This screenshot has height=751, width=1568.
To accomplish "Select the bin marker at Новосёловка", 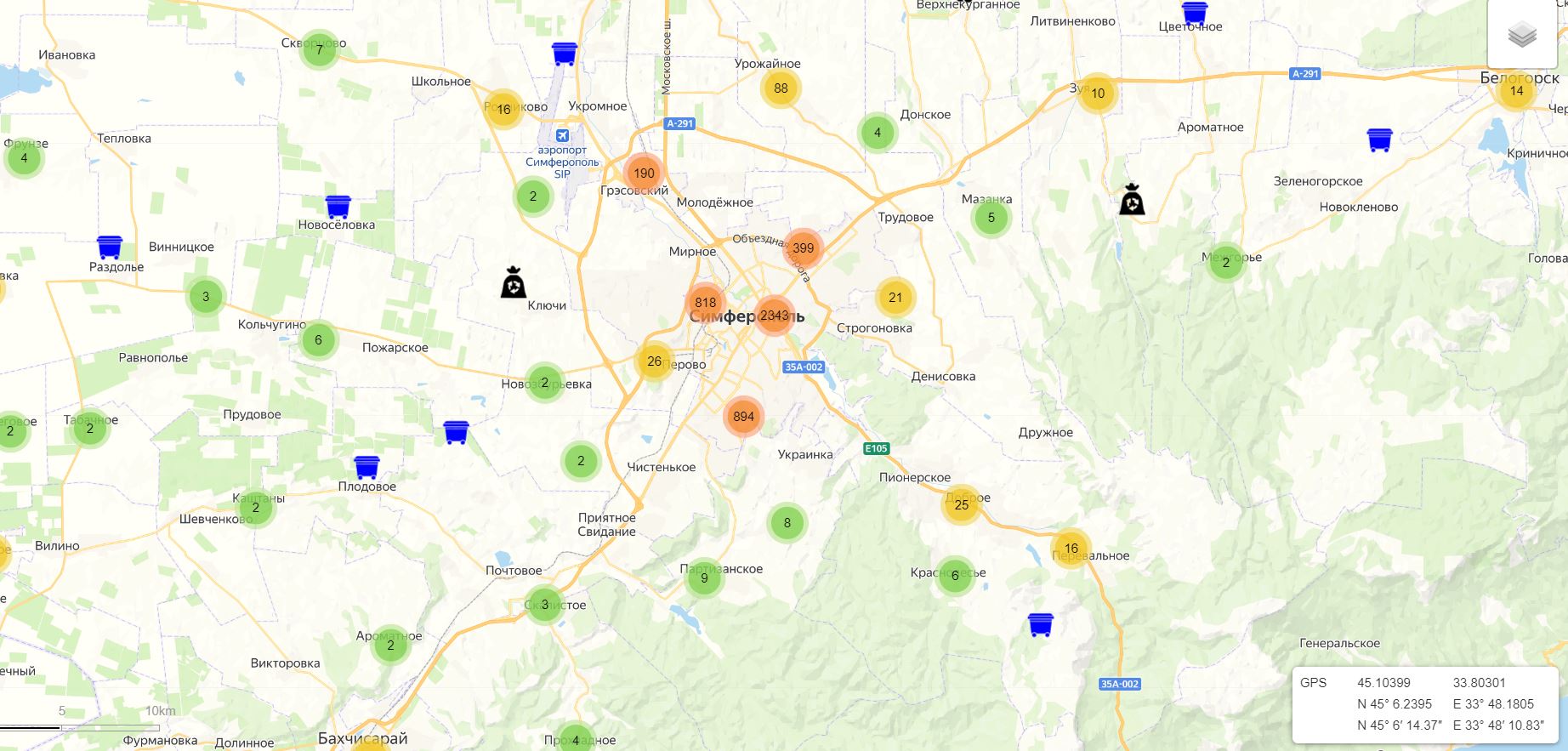I will click(x=338, y=207).
